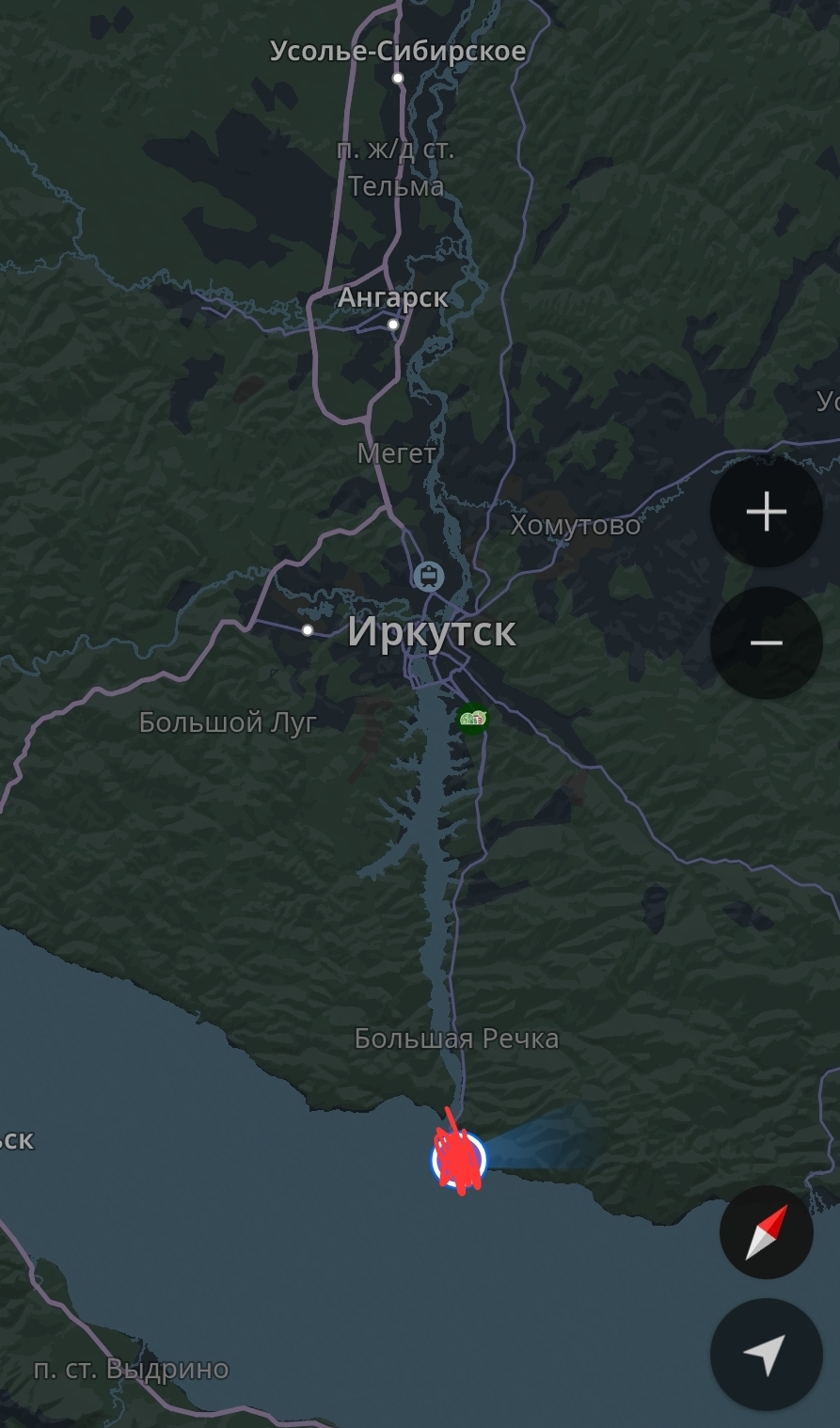Screen dimensions: 840x1428
Task: Tap the green place marker south of Иркутск
Action: pos(473,720)
